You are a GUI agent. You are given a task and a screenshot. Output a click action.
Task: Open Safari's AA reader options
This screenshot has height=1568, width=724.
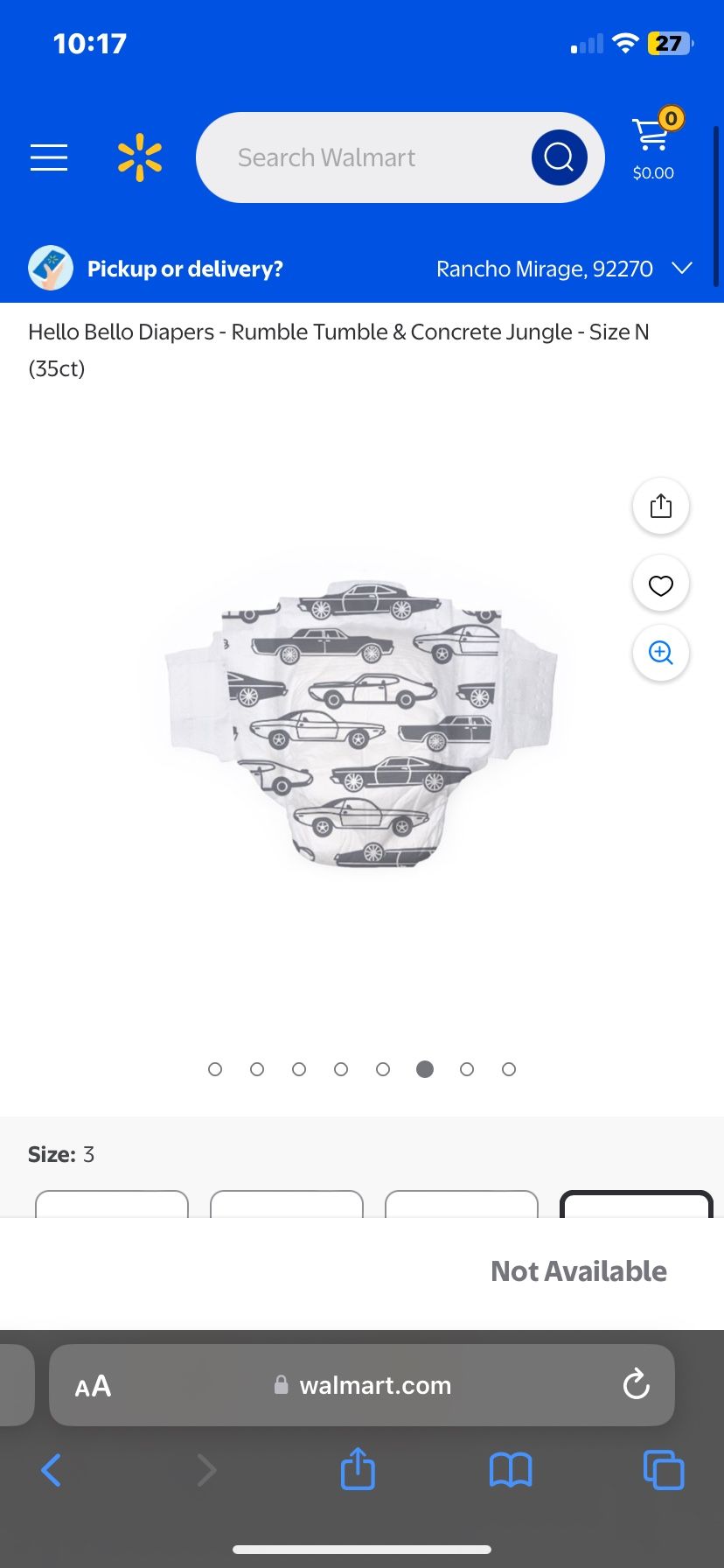(x=93, y=1386)
